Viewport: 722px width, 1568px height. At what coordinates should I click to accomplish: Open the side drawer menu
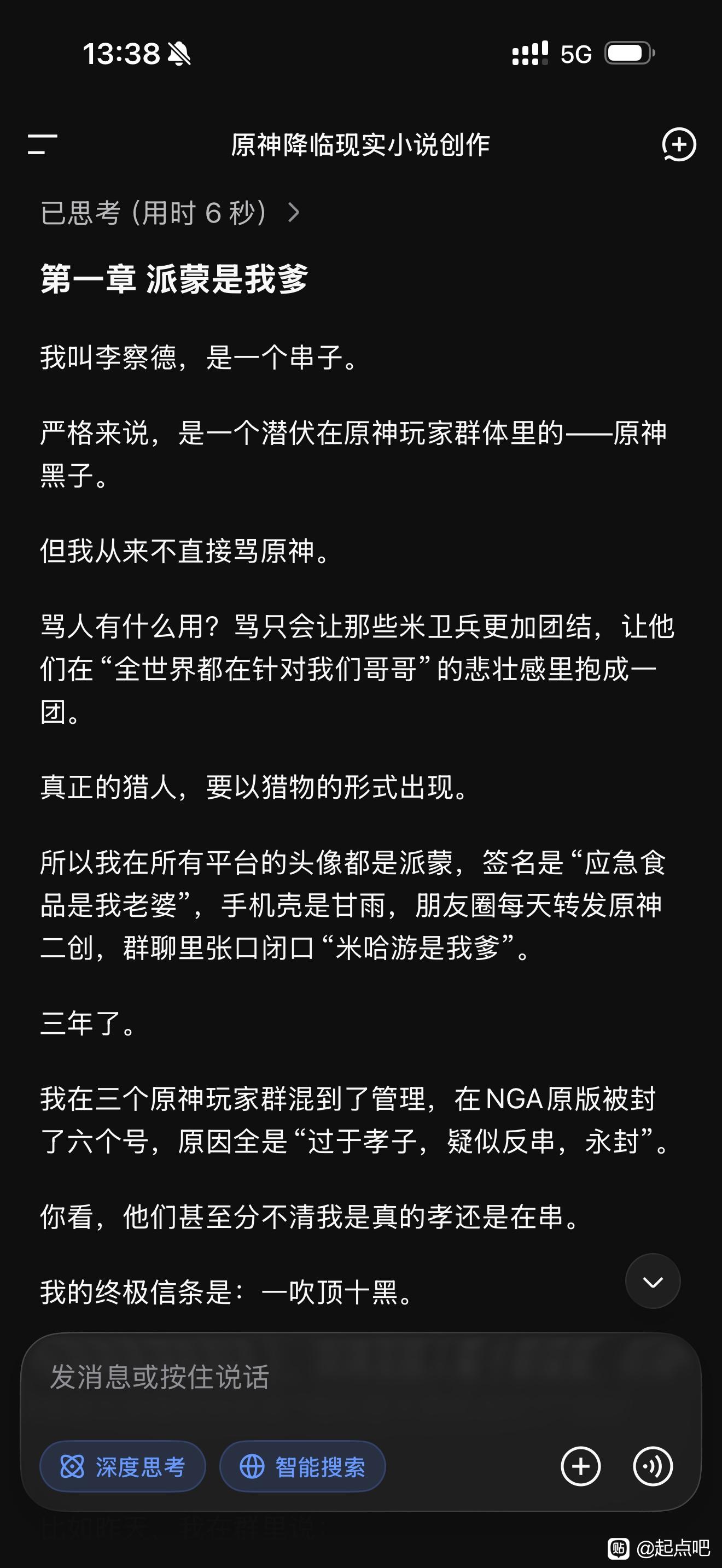click(x=43, y=144)
